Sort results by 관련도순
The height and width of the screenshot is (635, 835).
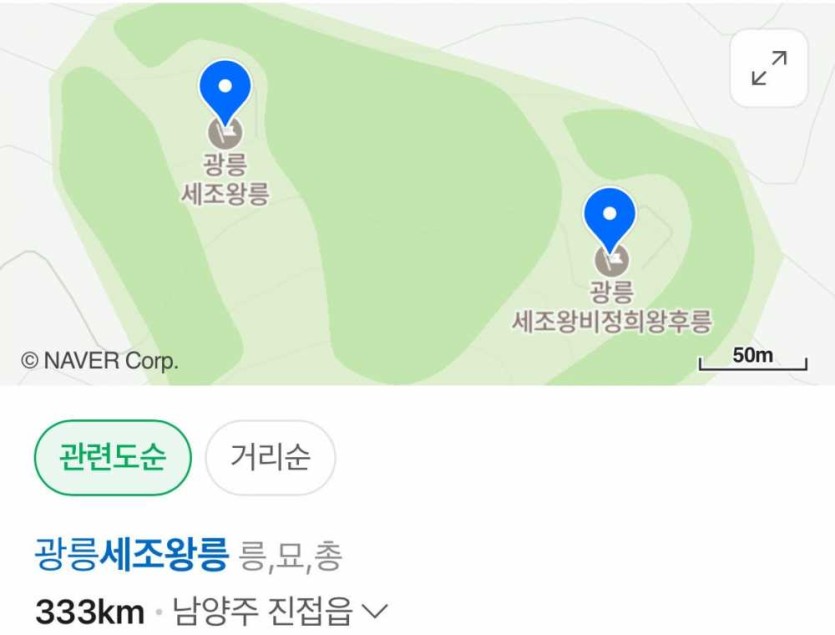click(112, 457)
